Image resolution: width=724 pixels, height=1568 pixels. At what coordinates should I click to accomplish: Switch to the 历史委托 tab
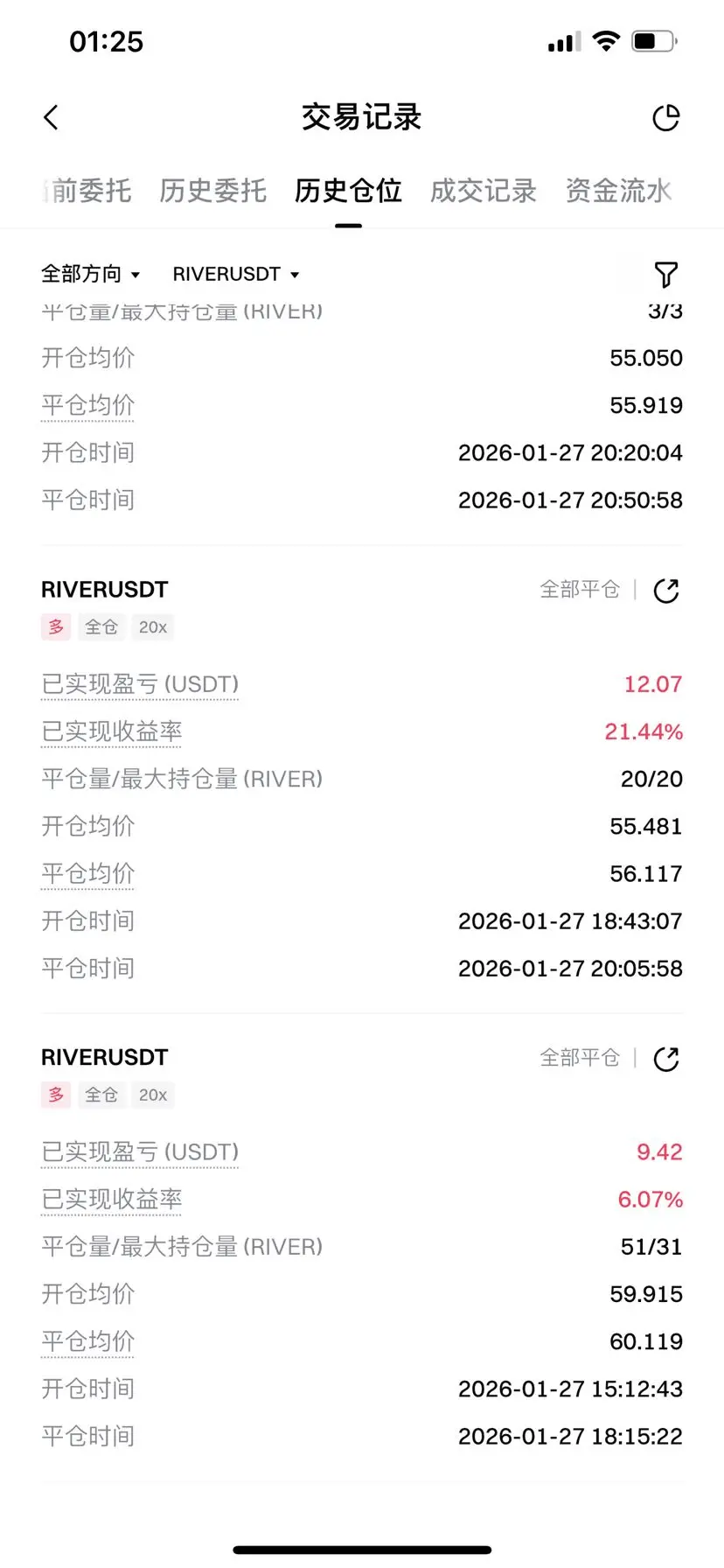(x=212, y=191)
